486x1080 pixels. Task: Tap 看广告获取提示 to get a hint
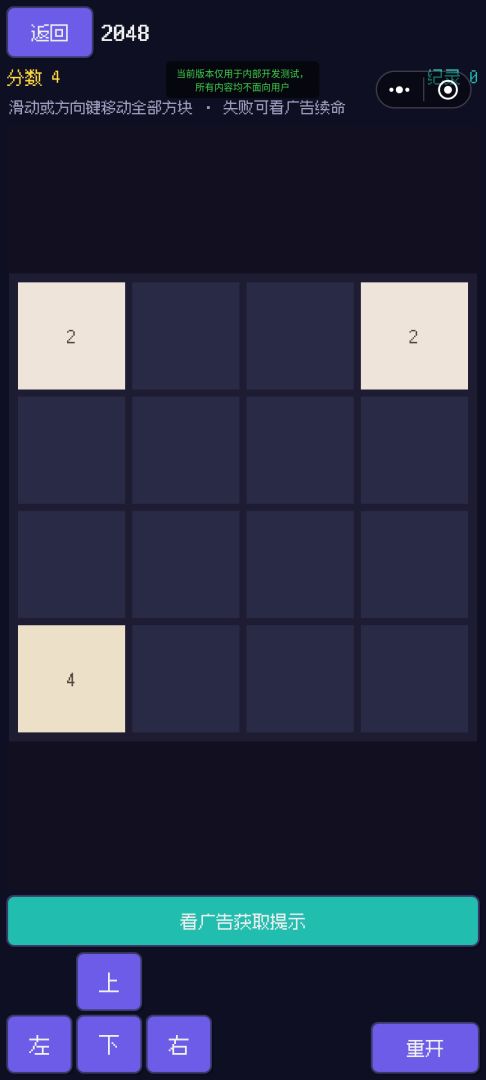(242, 921)
